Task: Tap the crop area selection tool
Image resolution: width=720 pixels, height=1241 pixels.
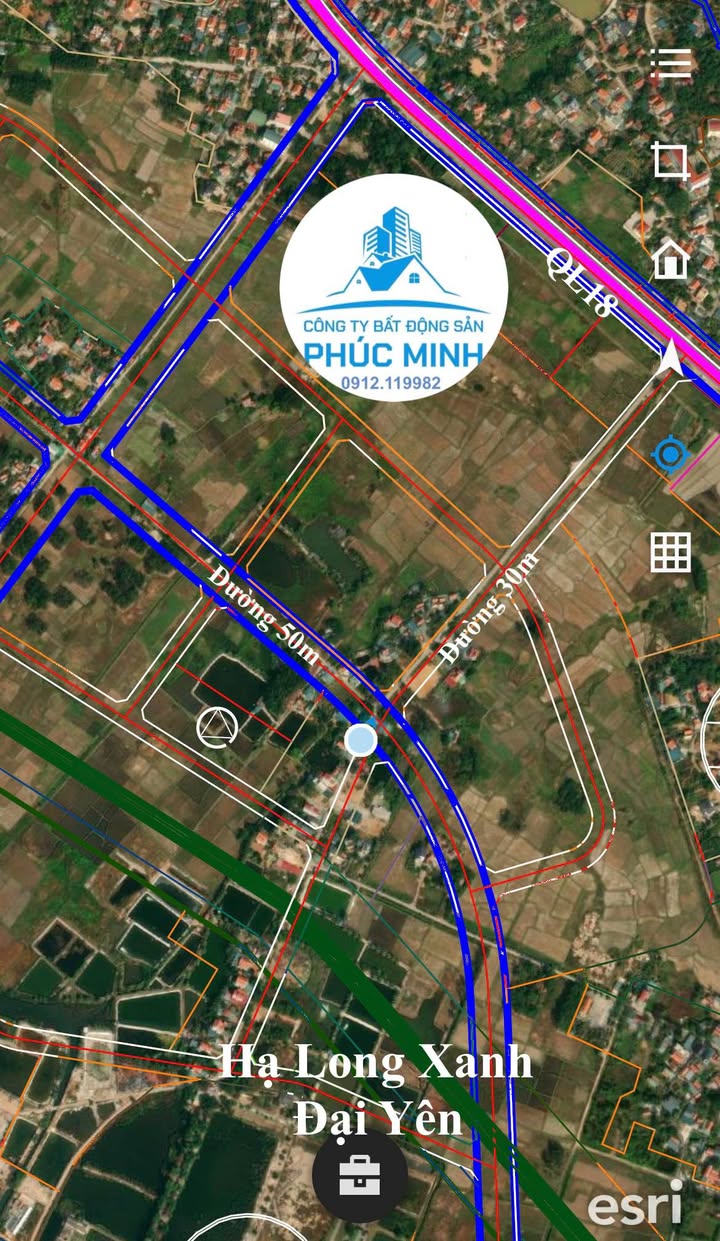Action: [671, 161]
